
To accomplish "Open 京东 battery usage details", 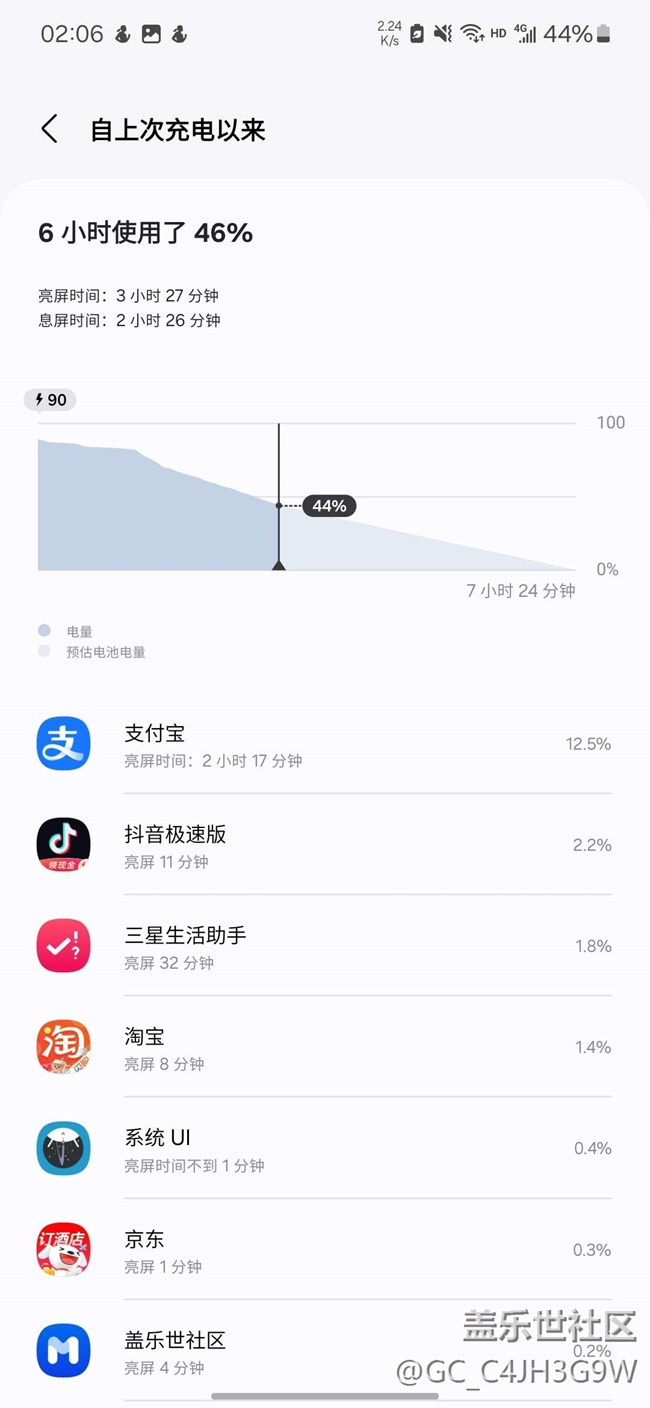I will (324, 1249).
